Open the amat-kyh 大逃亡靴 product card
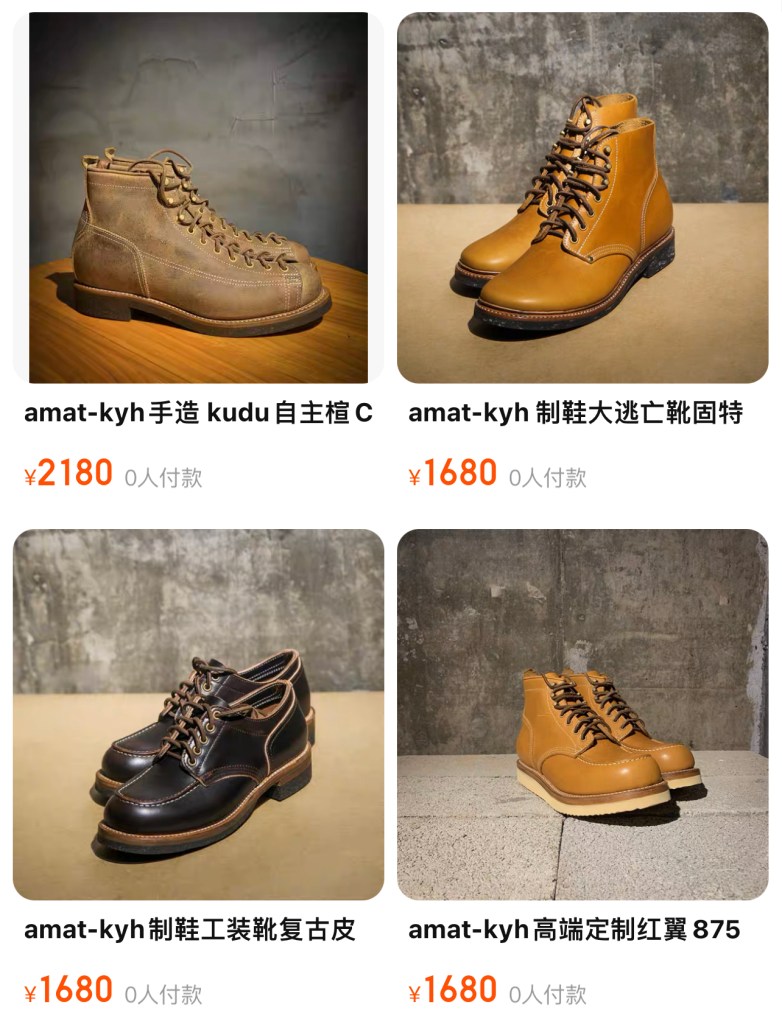 pos(582,200)
